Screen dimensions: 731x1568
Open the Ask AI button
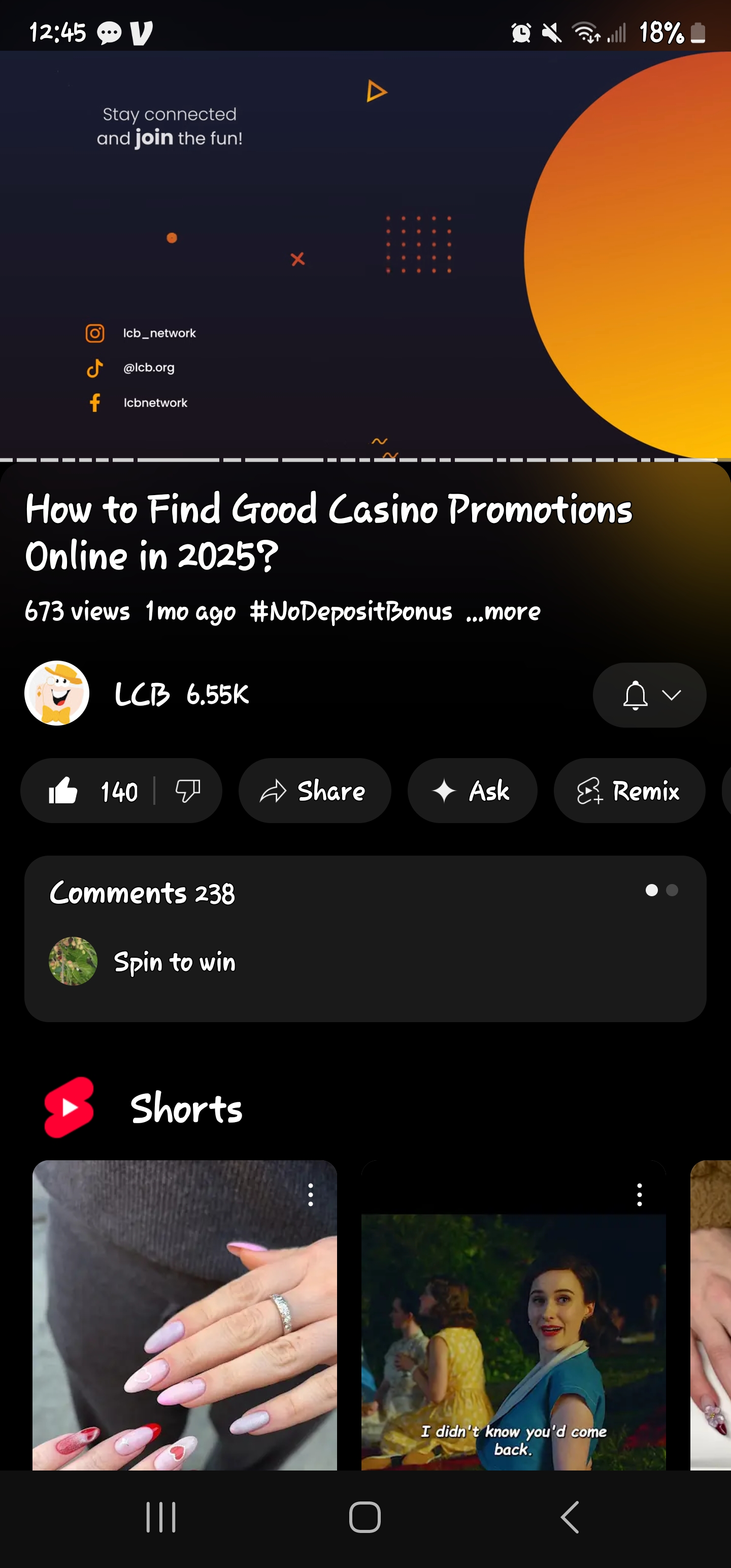(472, 791)
